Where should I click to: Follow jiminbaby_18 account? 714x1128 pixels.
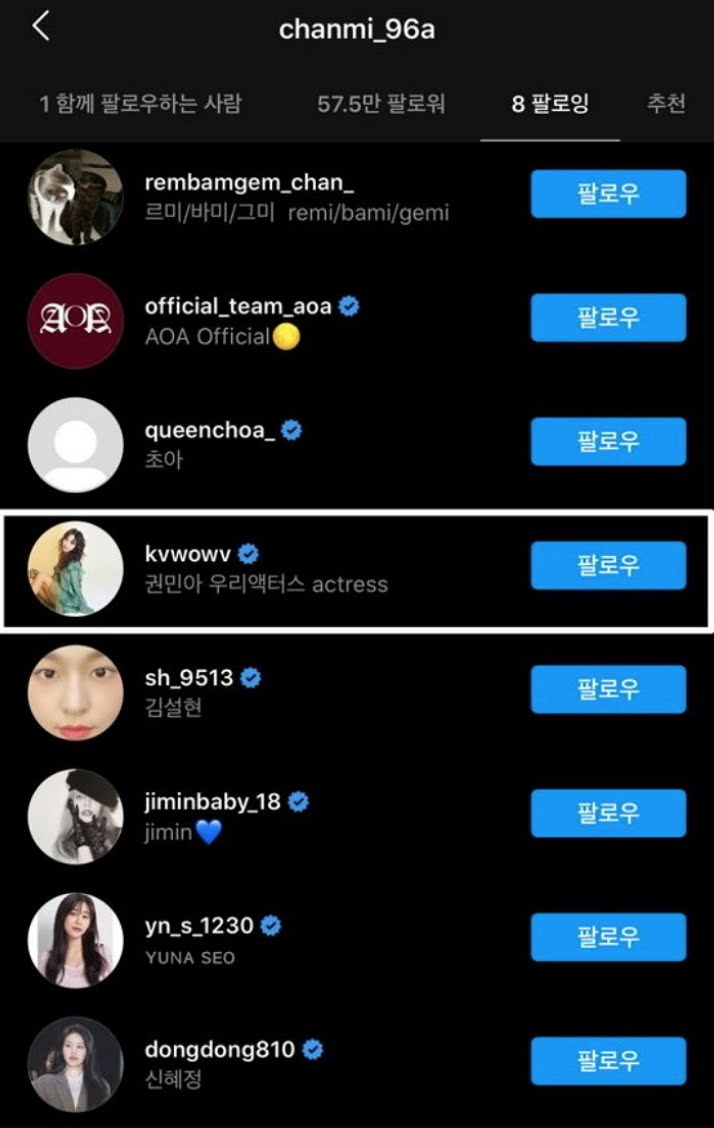click(x=608, y=814)
